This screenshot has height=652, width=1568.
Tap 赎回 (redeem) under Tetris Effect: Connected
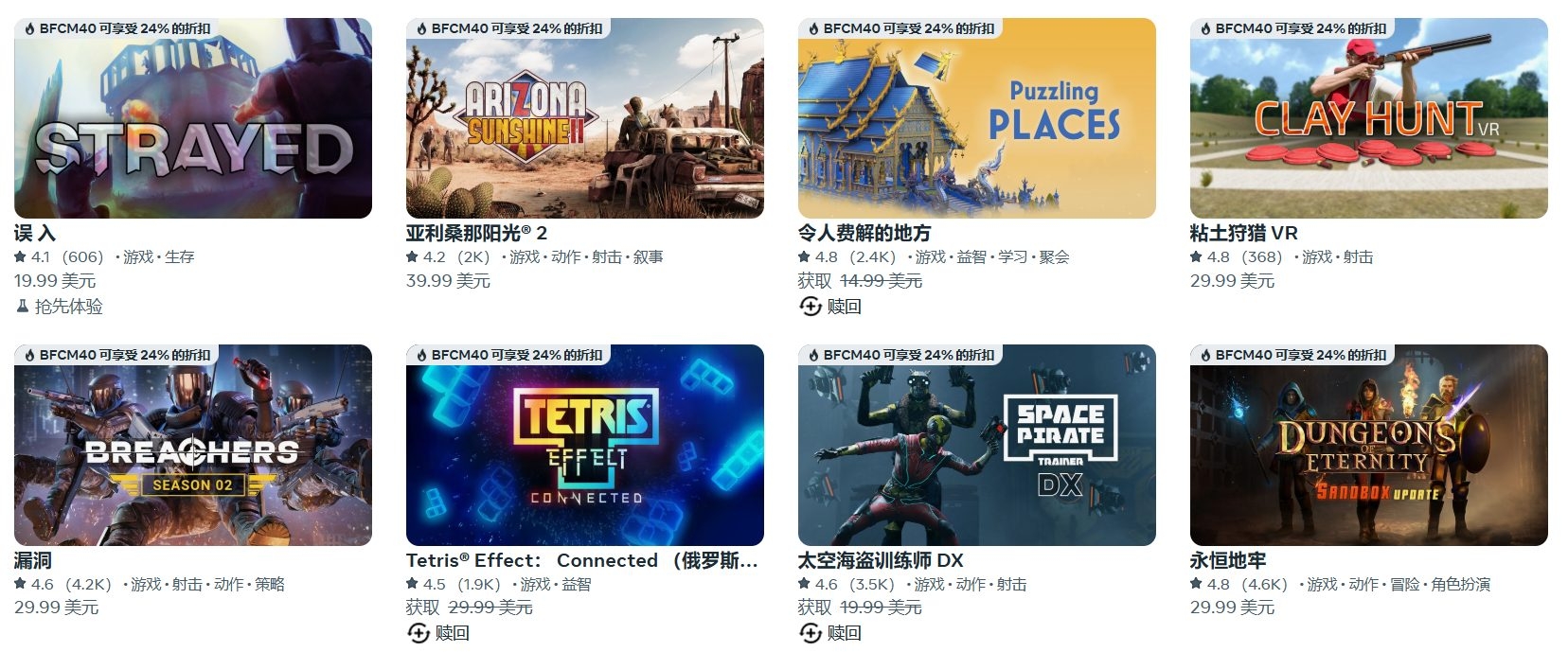coord(439,632)
